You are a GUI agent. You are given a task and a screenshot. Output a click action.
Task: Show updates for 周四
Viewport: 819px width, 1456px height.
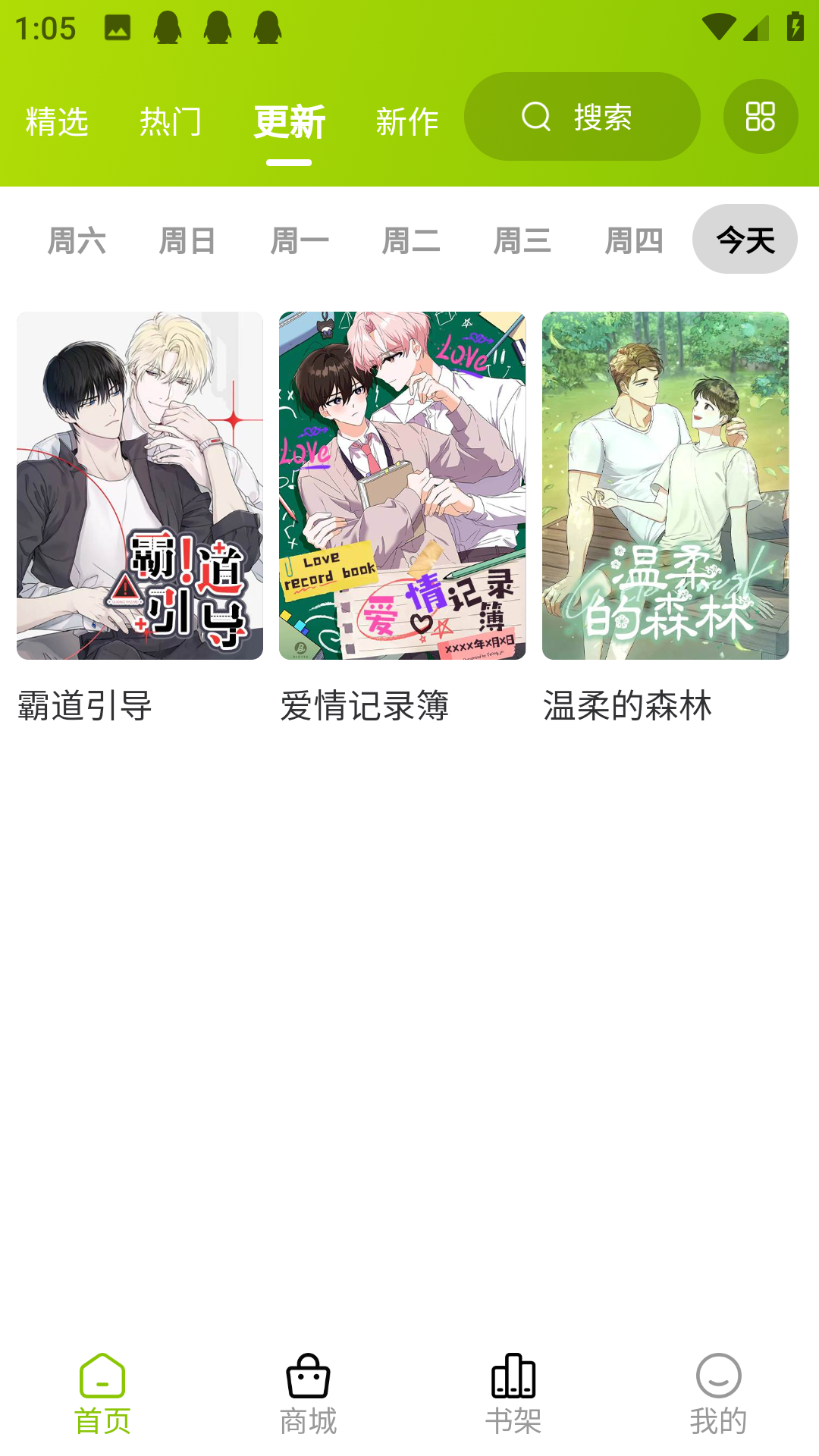click(x=634, y=240)
